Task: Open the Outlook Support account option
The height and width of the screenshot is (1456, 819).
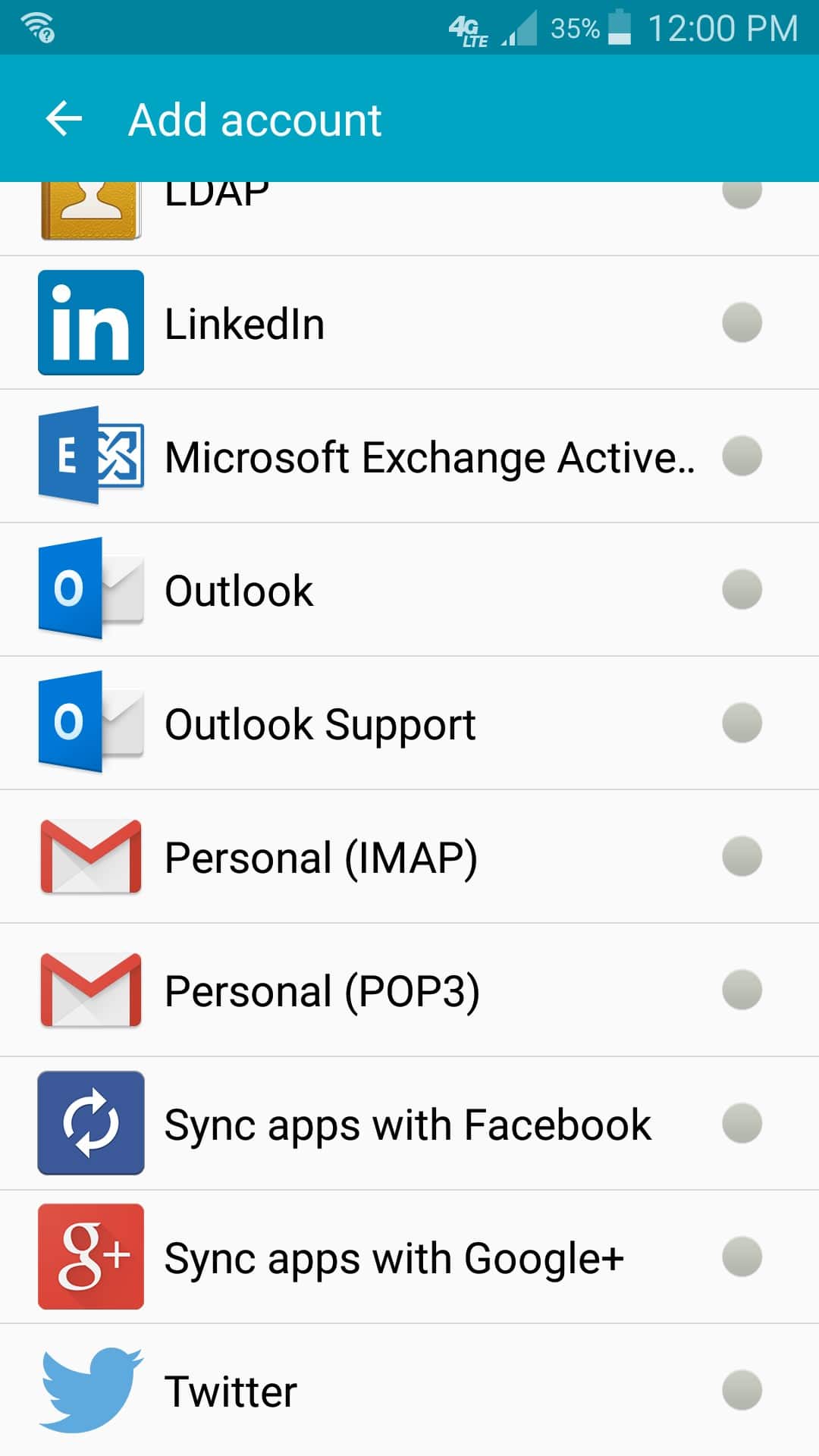Action: click(409, 723)
